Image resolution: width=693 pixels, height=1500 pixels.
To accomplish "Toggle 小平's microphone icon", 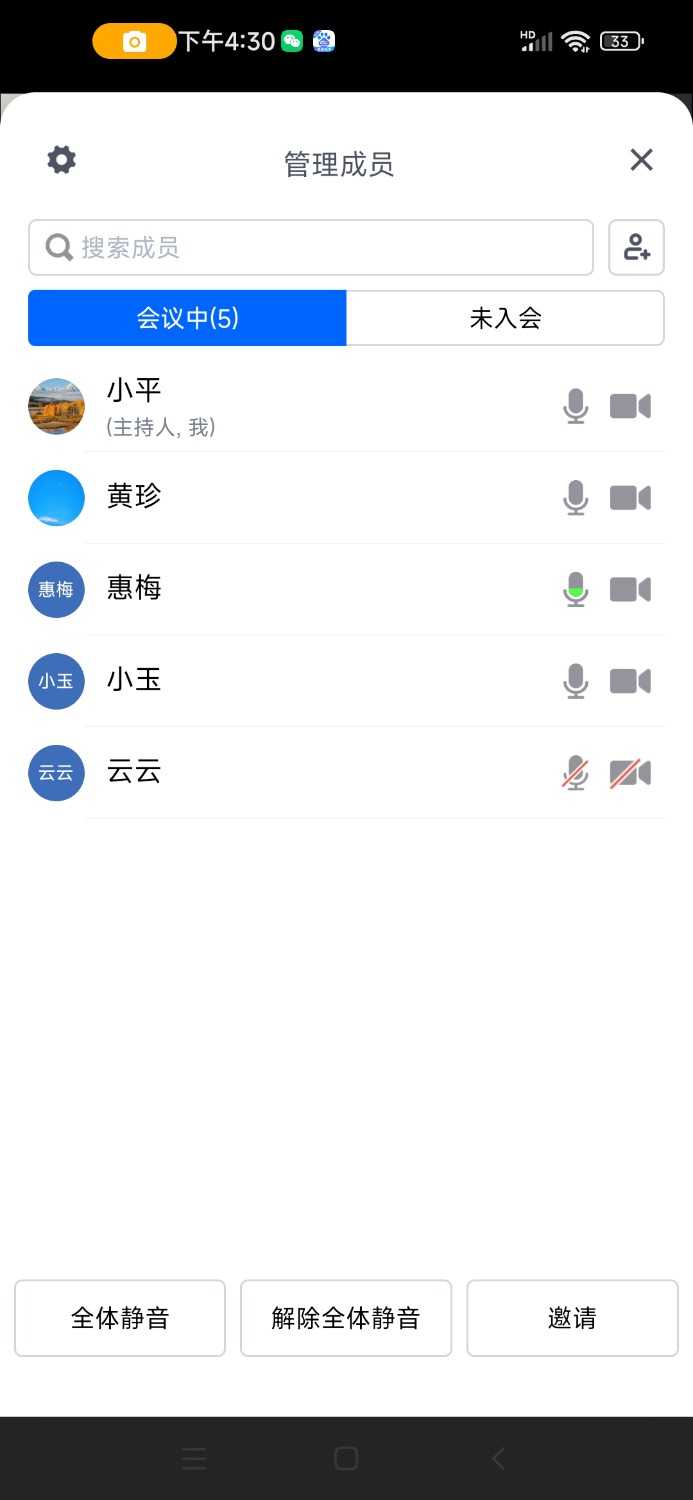I will coord(576,406).
